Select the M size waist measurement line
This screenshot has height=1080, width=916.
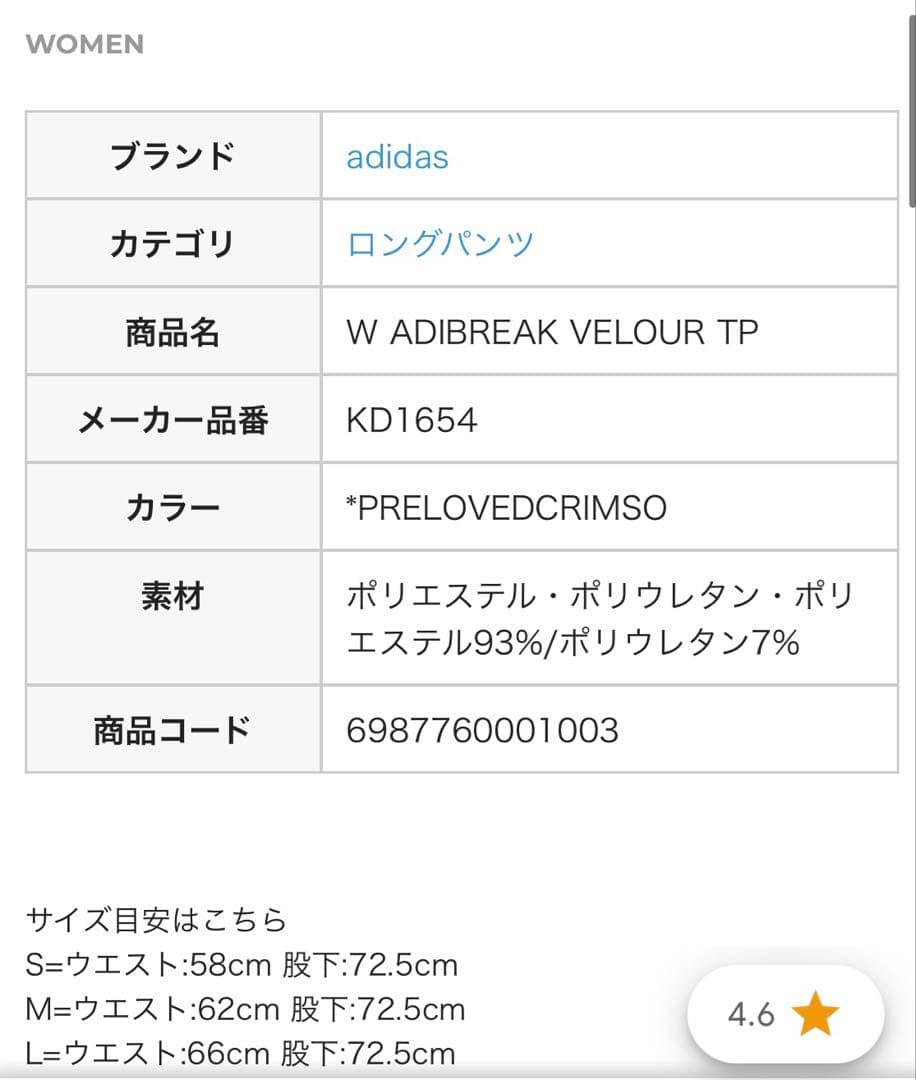[x=243, y=1010]
